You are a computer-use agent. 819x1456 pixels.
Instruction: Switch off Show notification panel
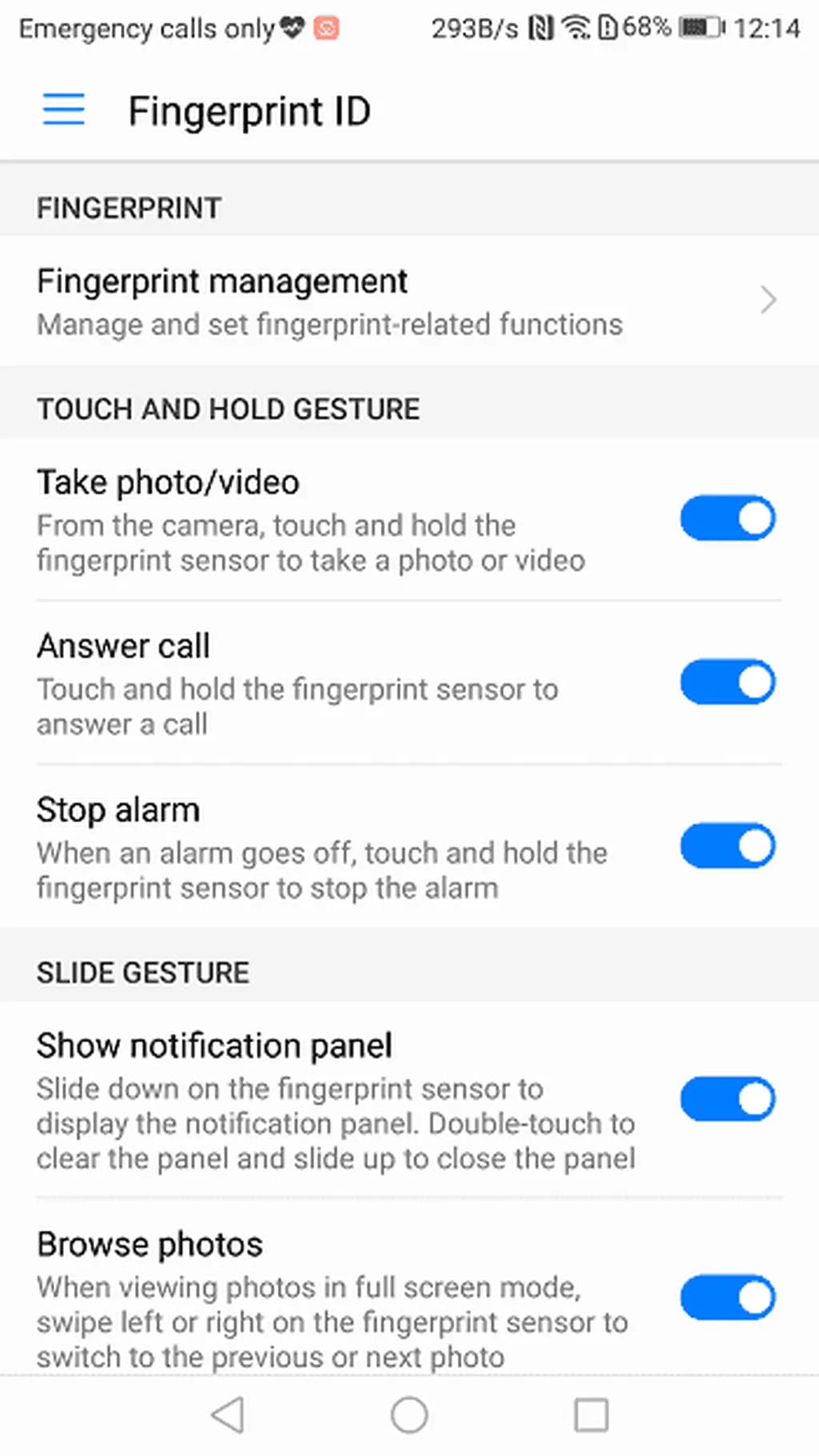point(726,1099)
